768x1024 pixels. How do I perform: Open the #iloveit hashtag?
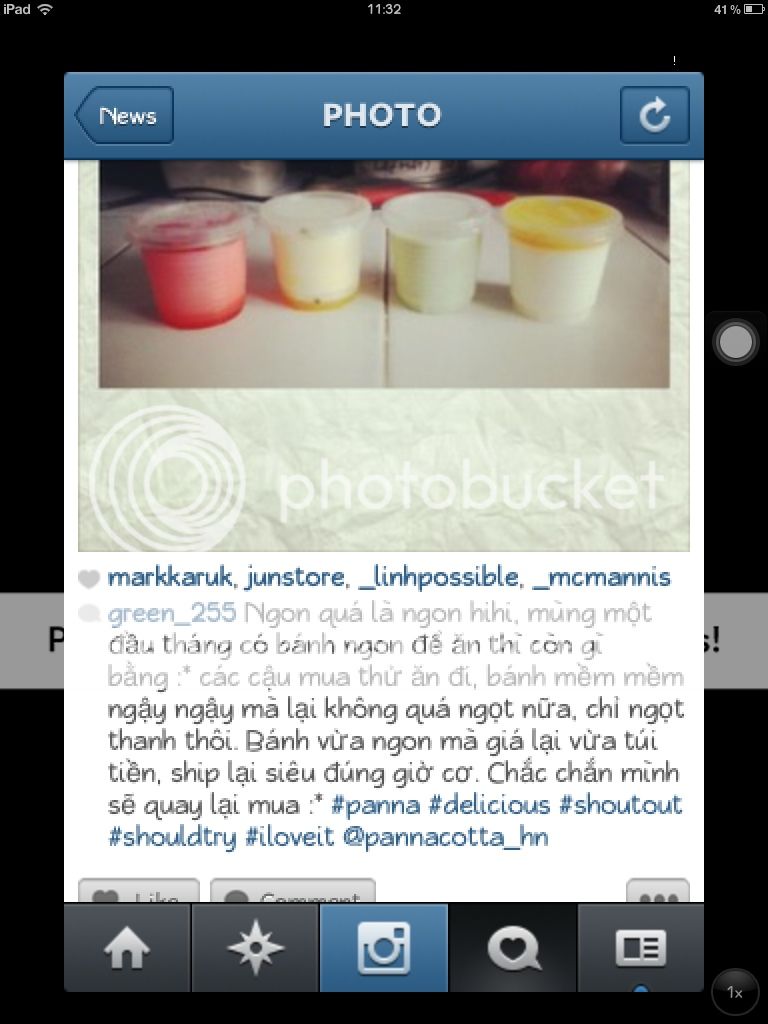click(289, 837)
